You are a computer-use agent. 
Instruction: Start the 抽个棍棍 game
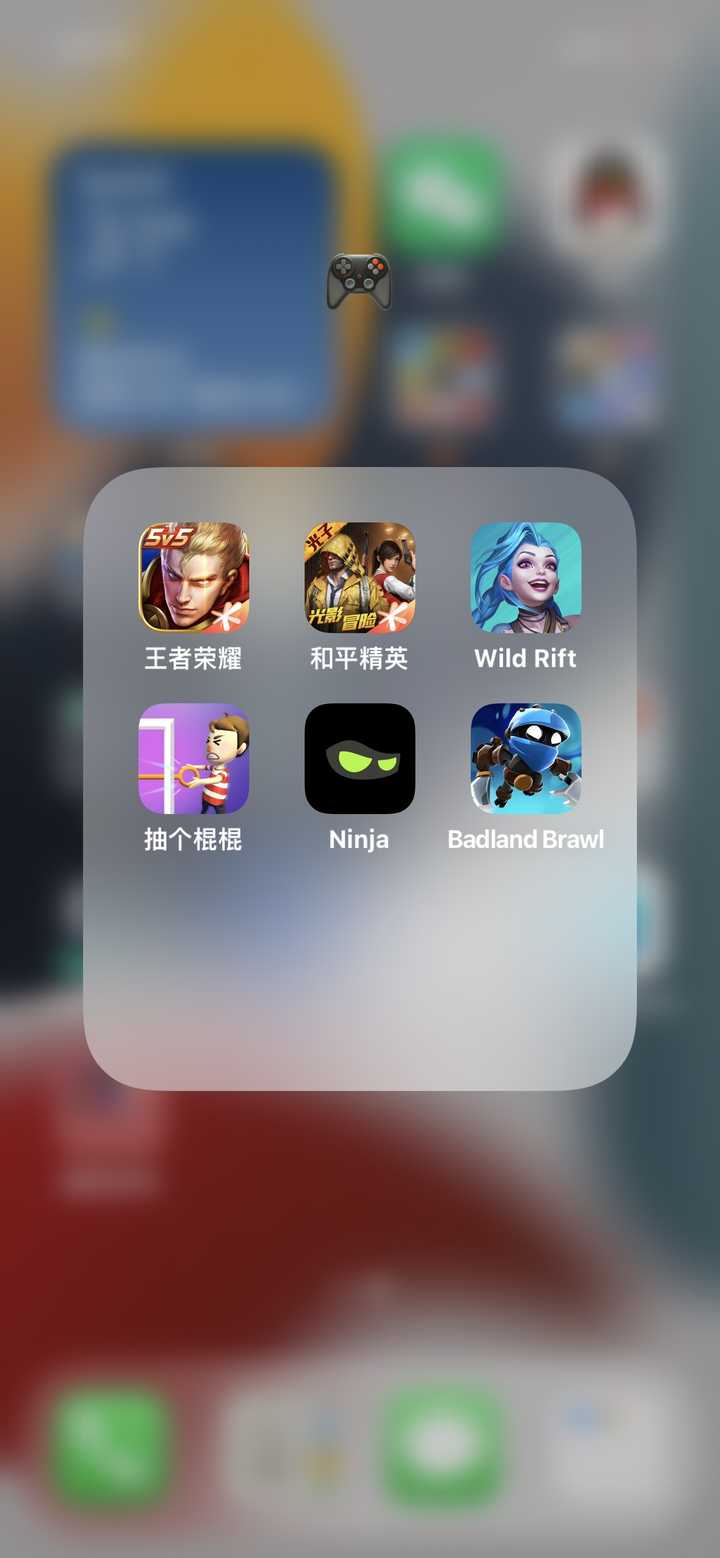194,759
